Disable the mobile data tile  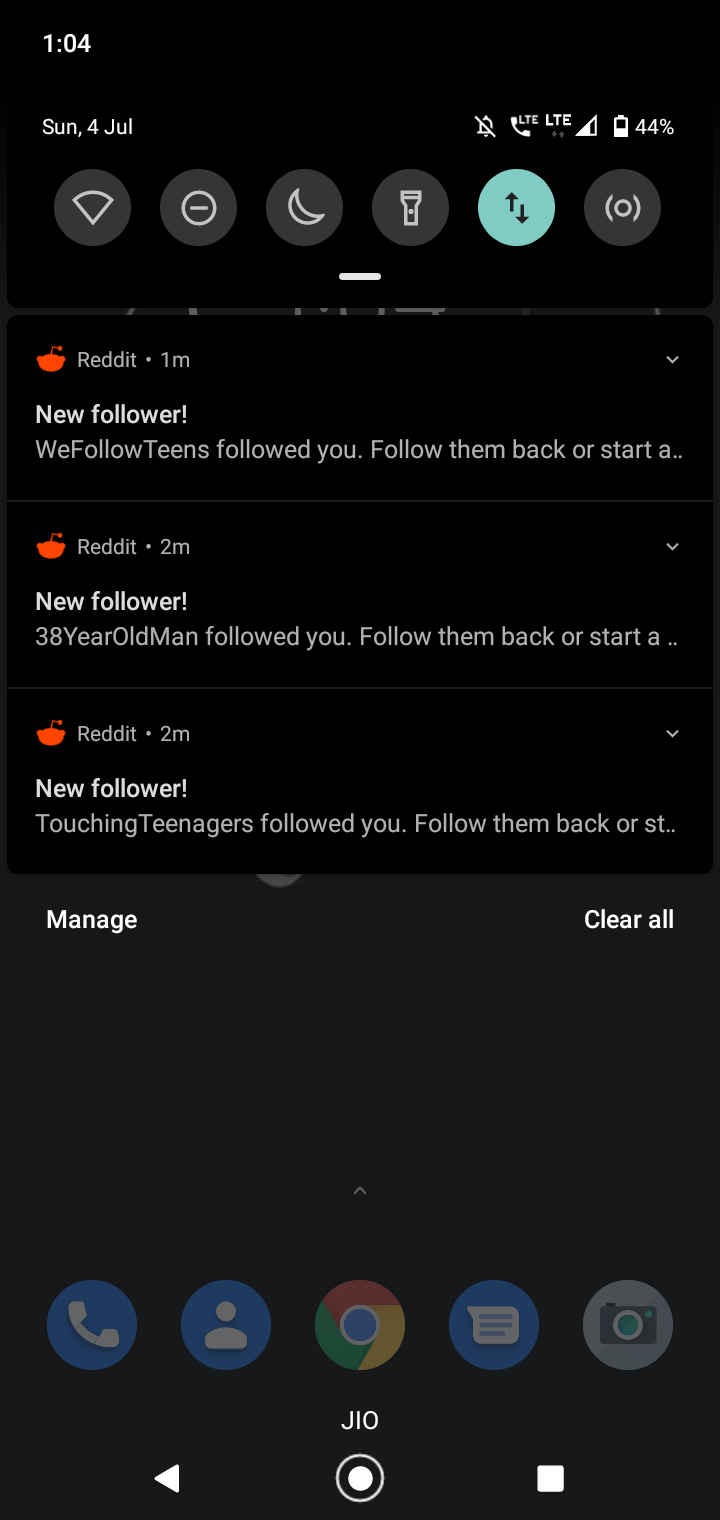coord(516,208)
